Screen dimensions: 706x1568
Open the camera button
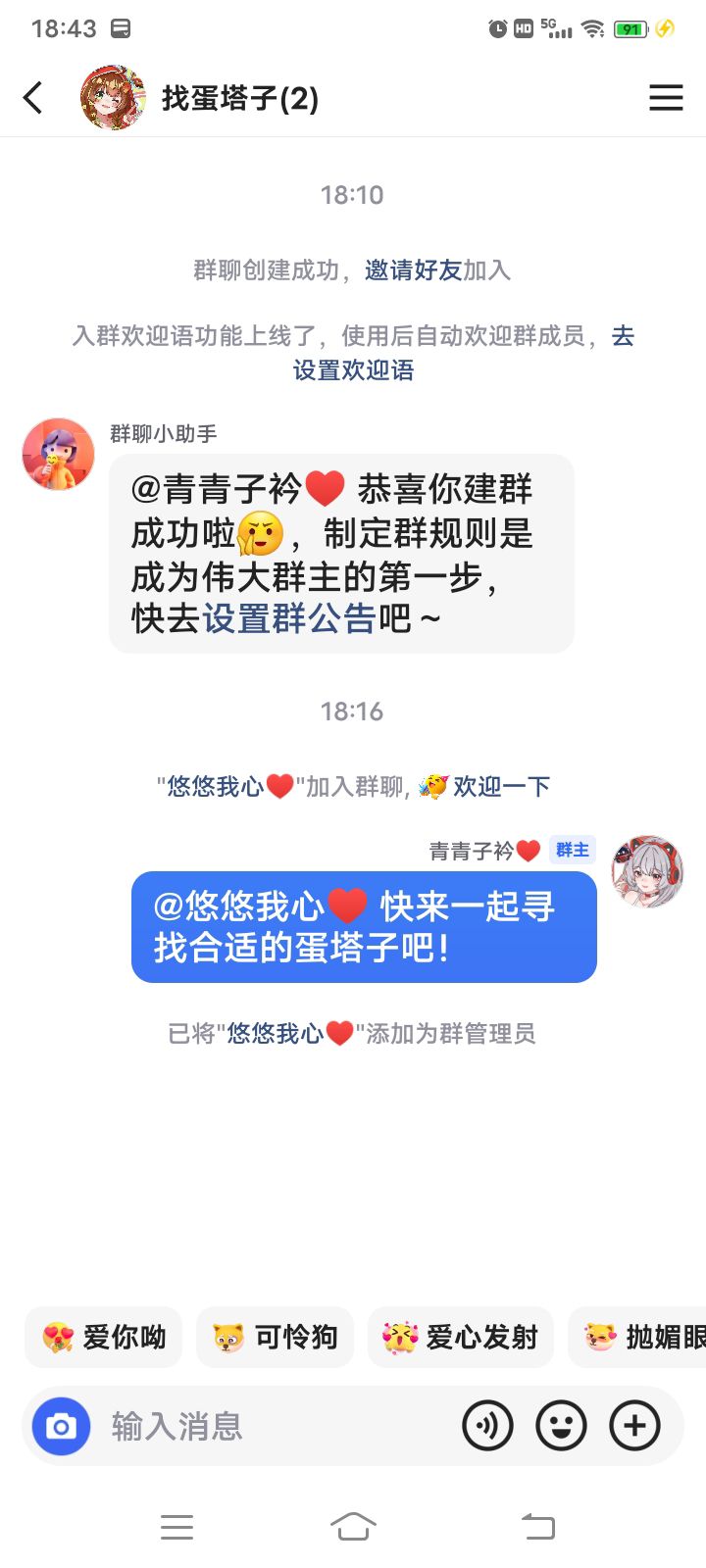[61, 1426]
